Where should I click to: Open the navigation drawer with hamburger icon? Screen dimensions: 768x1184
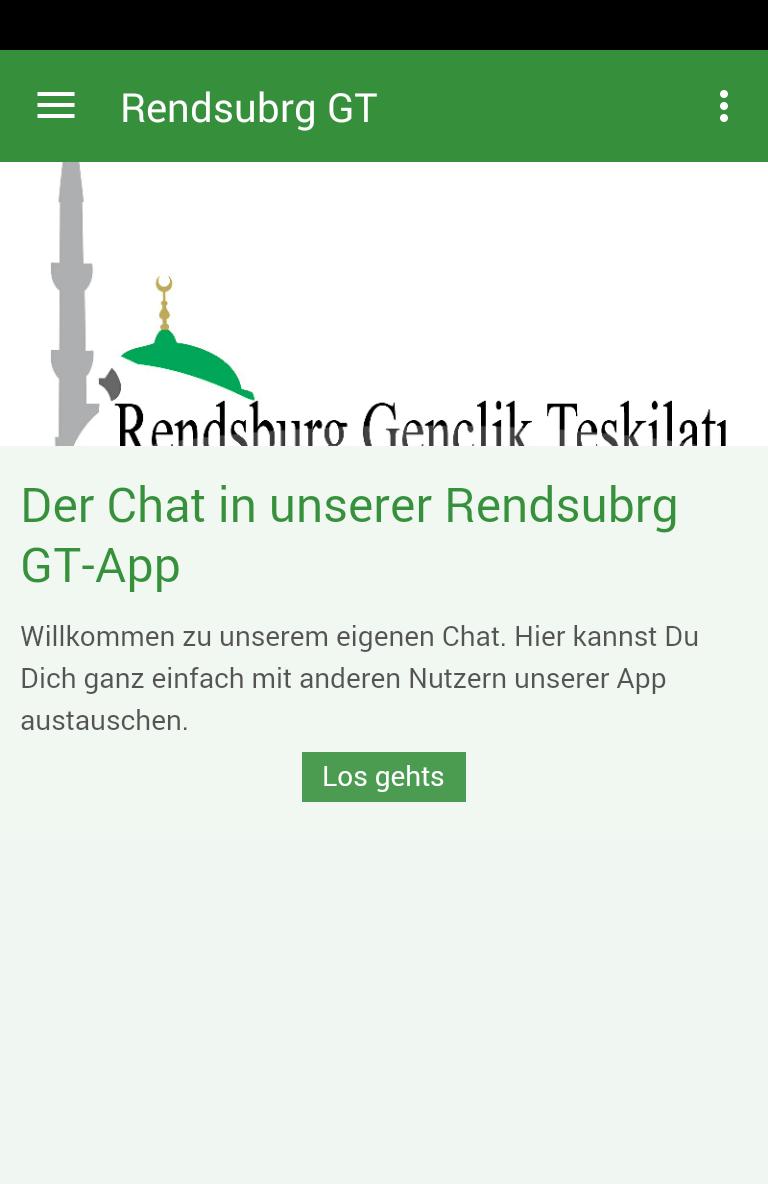pos(55,105)
